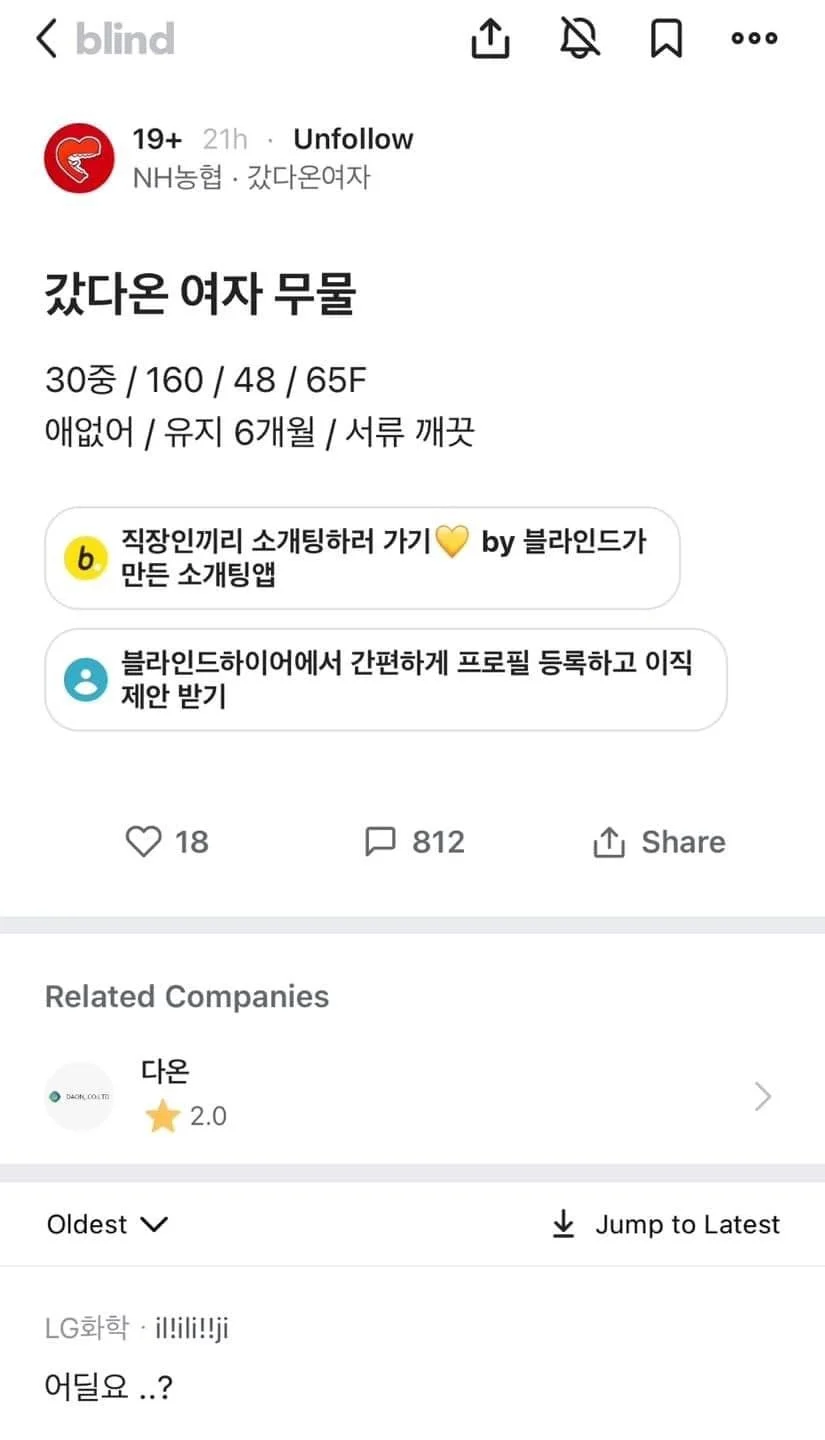The height and width of the screenshot is (1440, 825).
Task: Unfollow this post
Action: (x=352, y=139)
